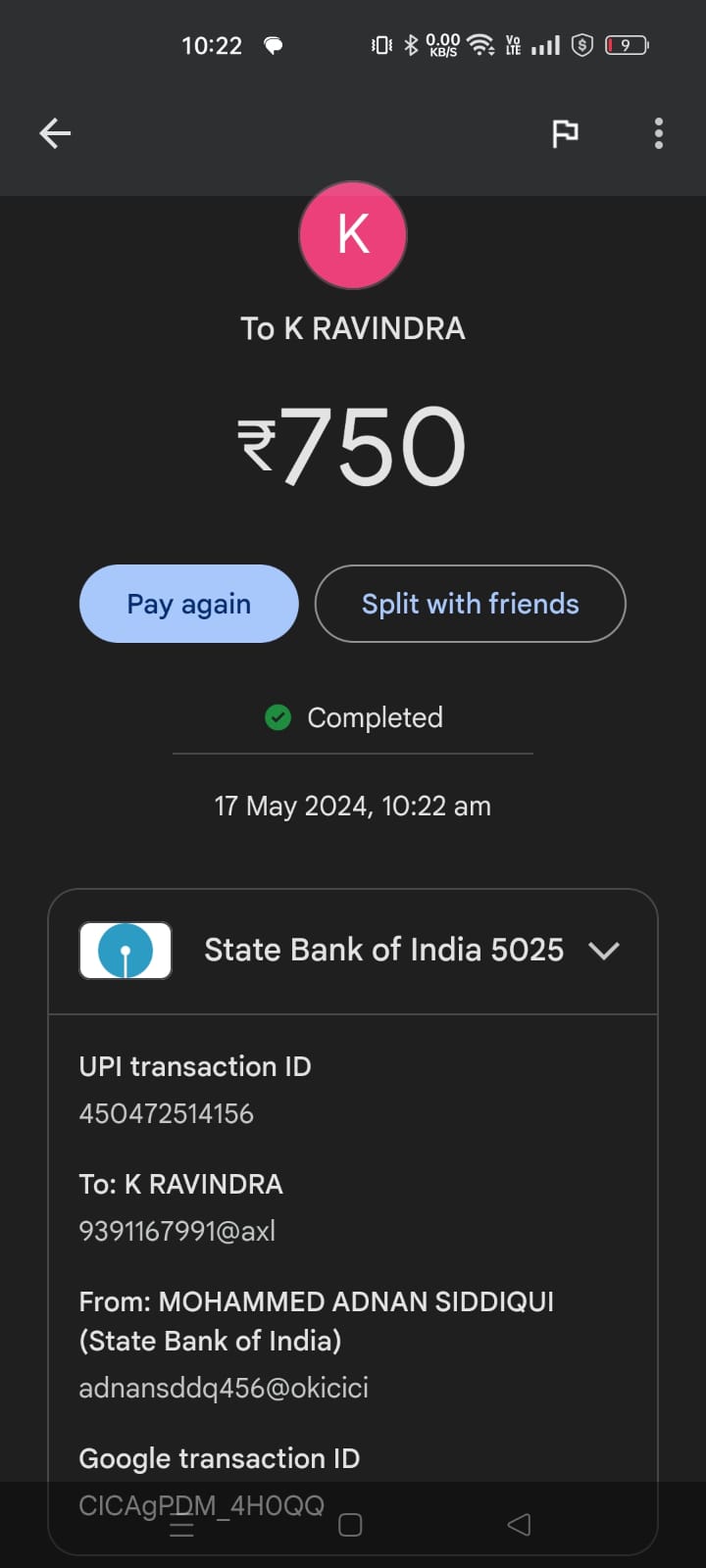Open the three-dot overflow menu
This screenshot has width=706, height=1568.
pyautogui.click(x=658, y=133)
